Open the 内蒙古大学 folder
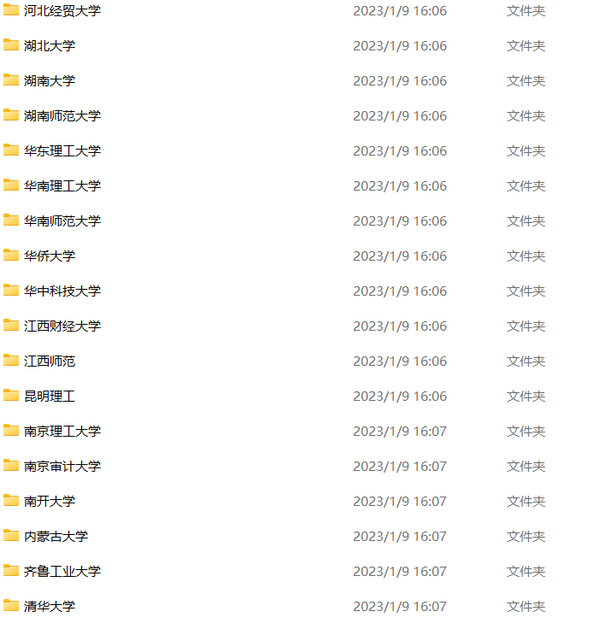This screenshot has width=600, height=629. [56, 536]
